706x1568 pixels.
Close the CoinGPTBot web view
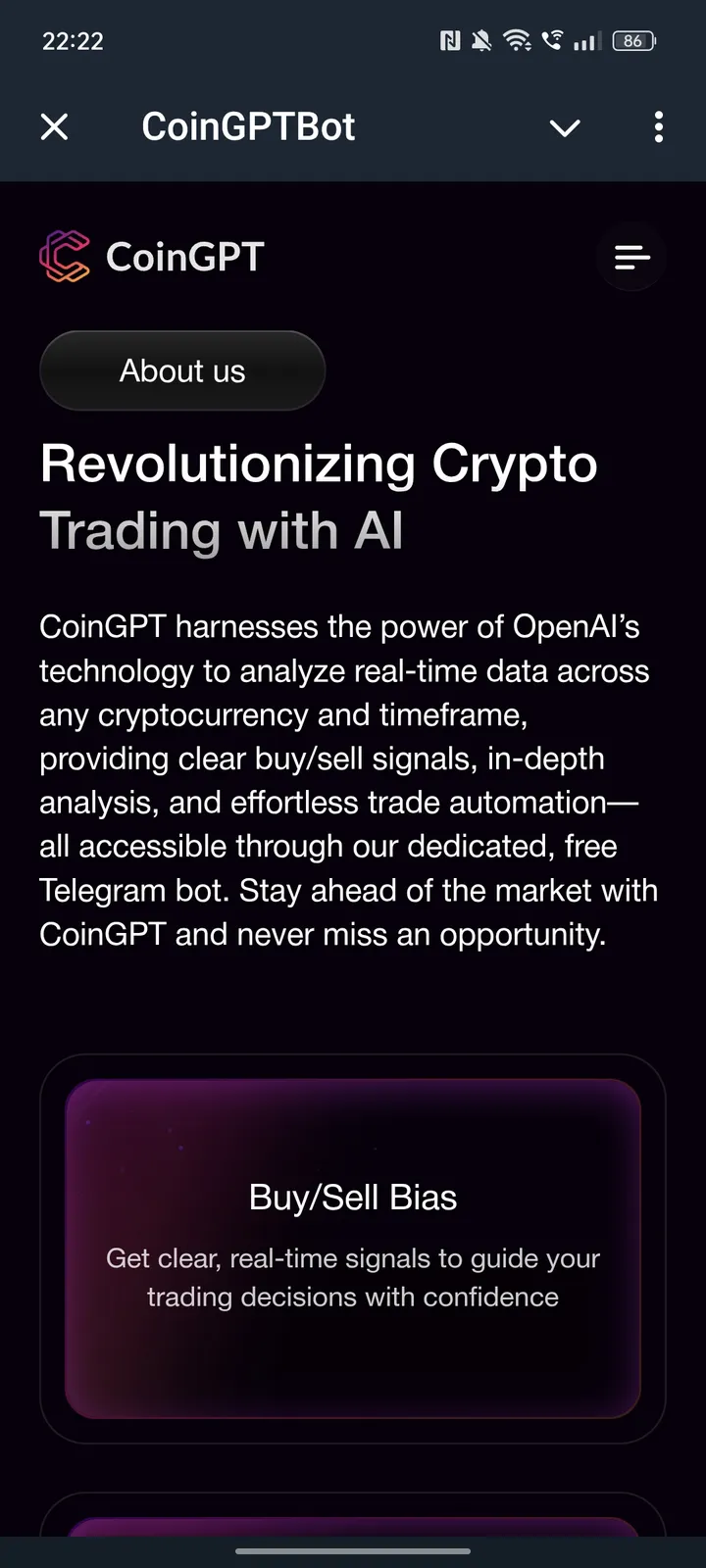54,126
